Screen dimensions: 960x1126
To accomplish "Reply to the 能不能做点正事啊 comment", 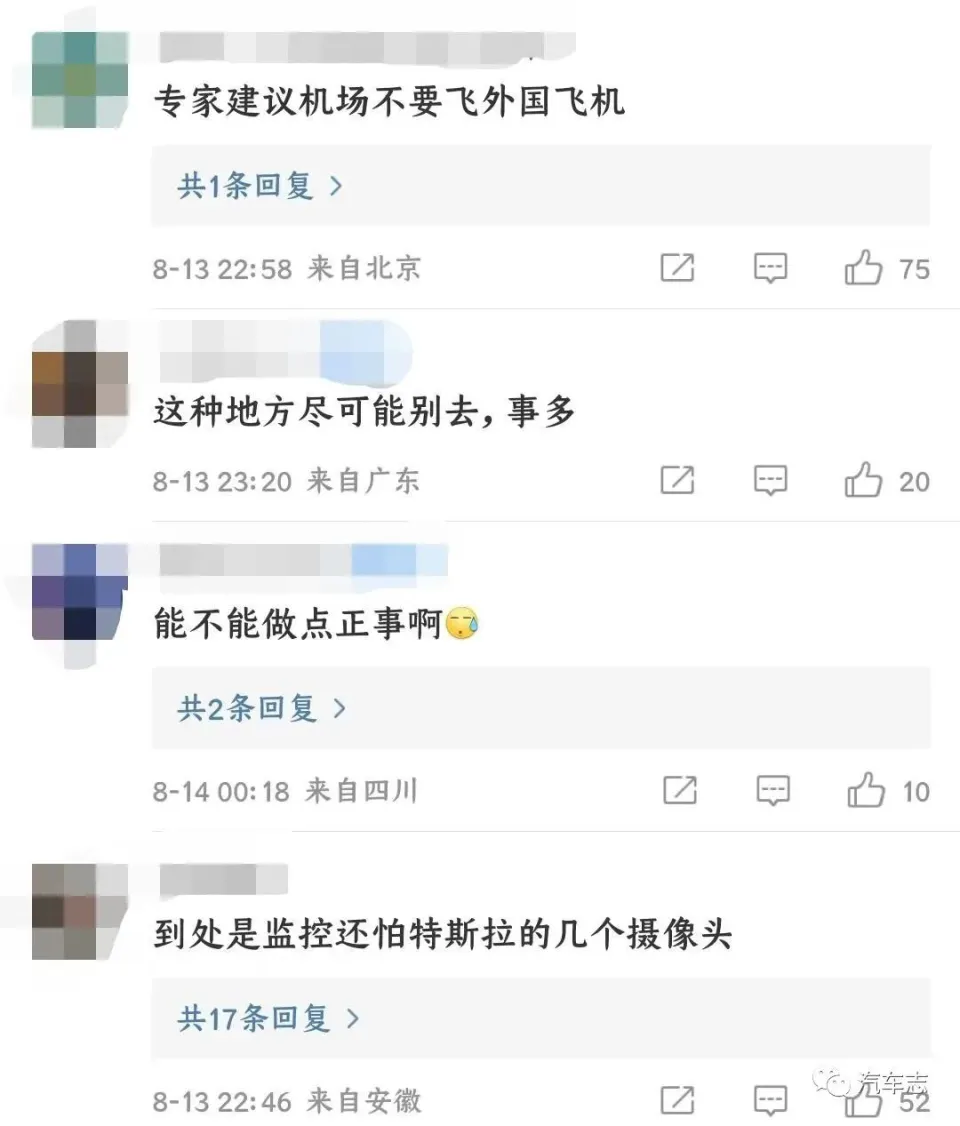I will [772, 792].
